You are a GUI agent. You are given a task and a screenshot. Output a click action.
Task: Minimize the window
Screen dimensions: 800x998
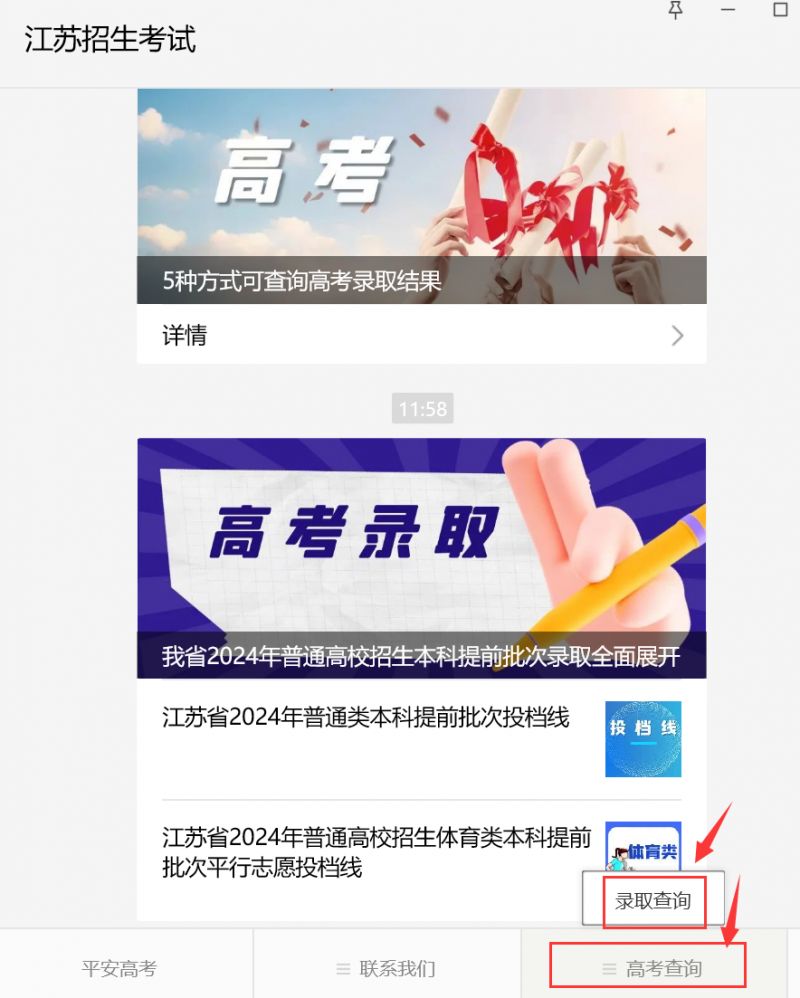(x=728, y=11)
